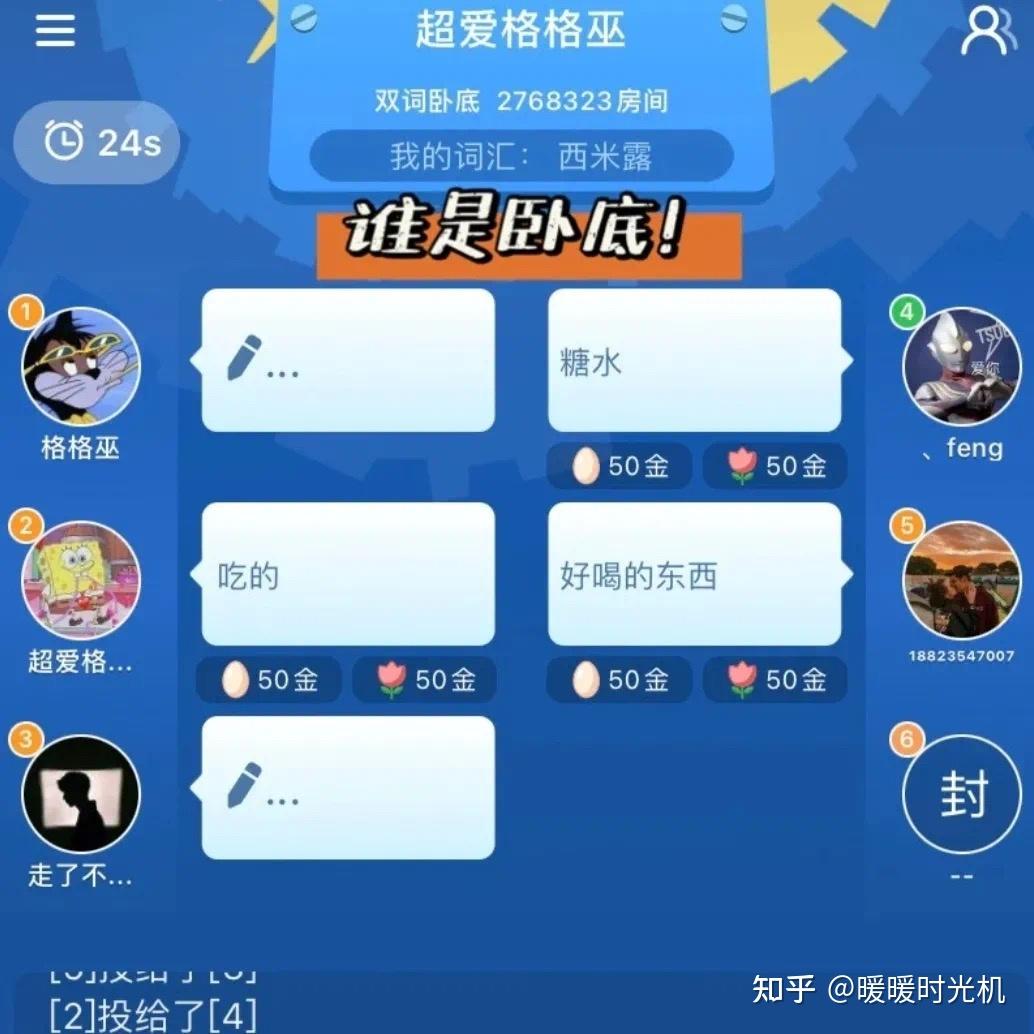This screenshot has width=1034, height=1034.
Task: Throw a 50金 egg at 好喝的东西
Action: 619,680
